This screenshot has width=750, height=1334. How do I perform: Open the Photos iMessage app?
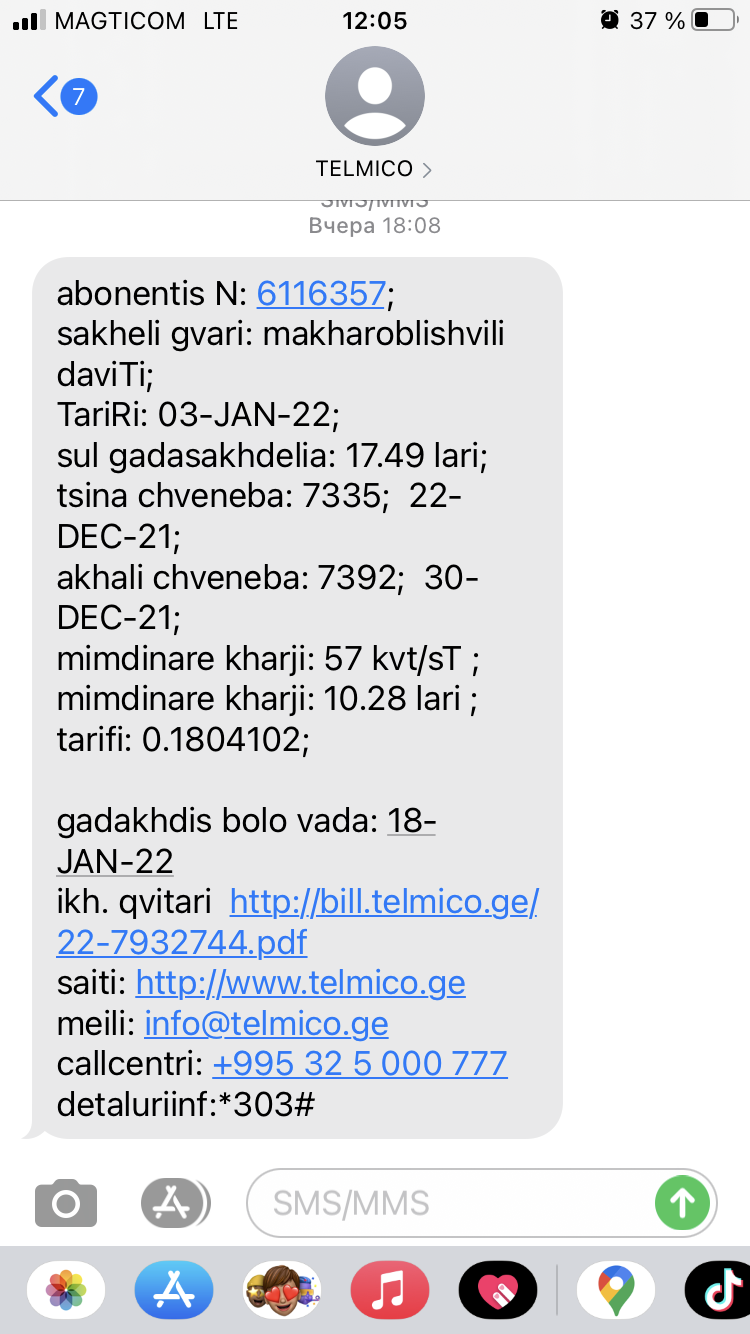[66, 1291]
